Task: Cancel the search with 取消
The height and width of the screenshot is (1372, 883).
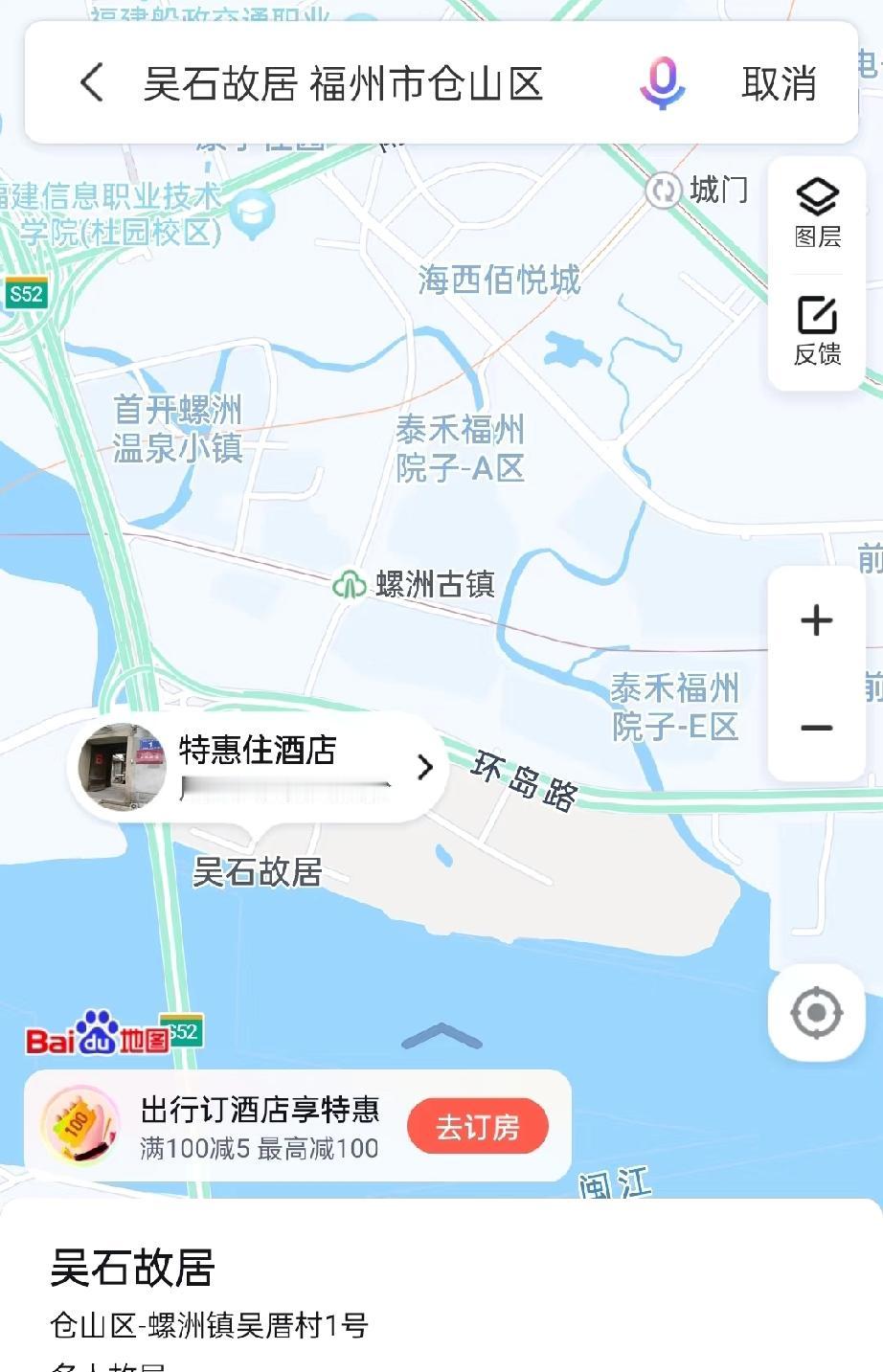Action: tap(779, 84)
